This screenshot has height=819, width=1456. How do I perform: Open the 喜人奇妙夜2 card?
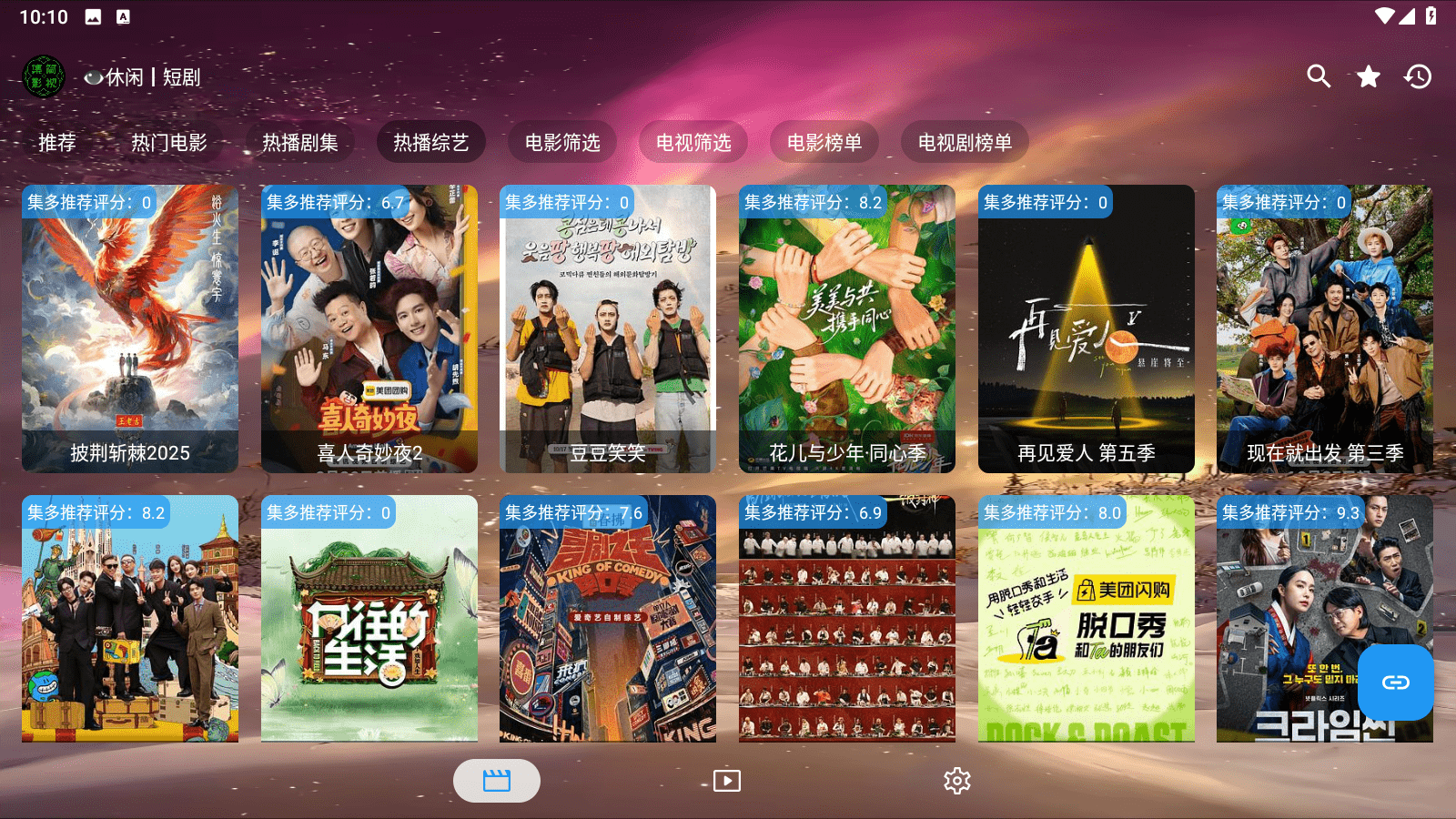369,329
